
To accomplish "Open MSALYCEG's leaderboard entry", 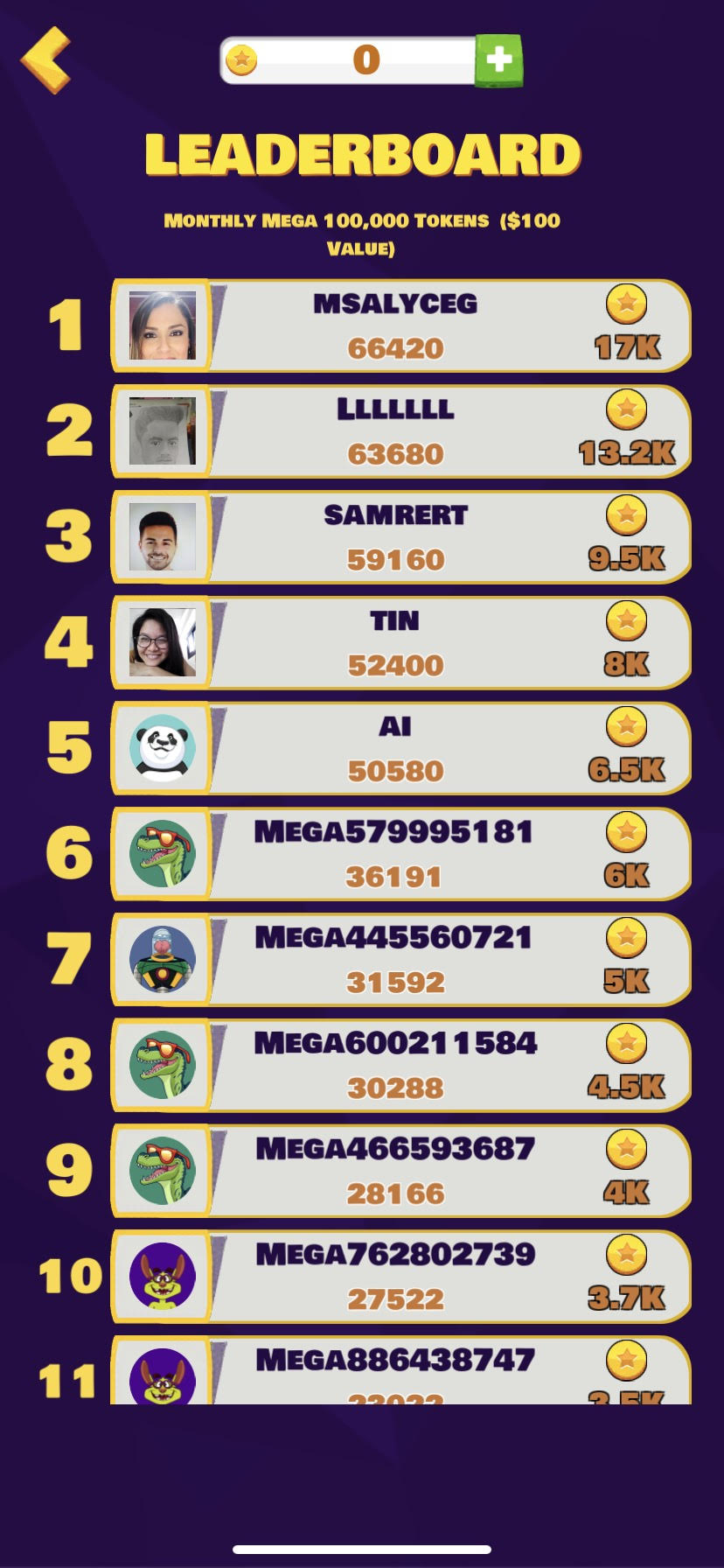I will click(400, 325).
